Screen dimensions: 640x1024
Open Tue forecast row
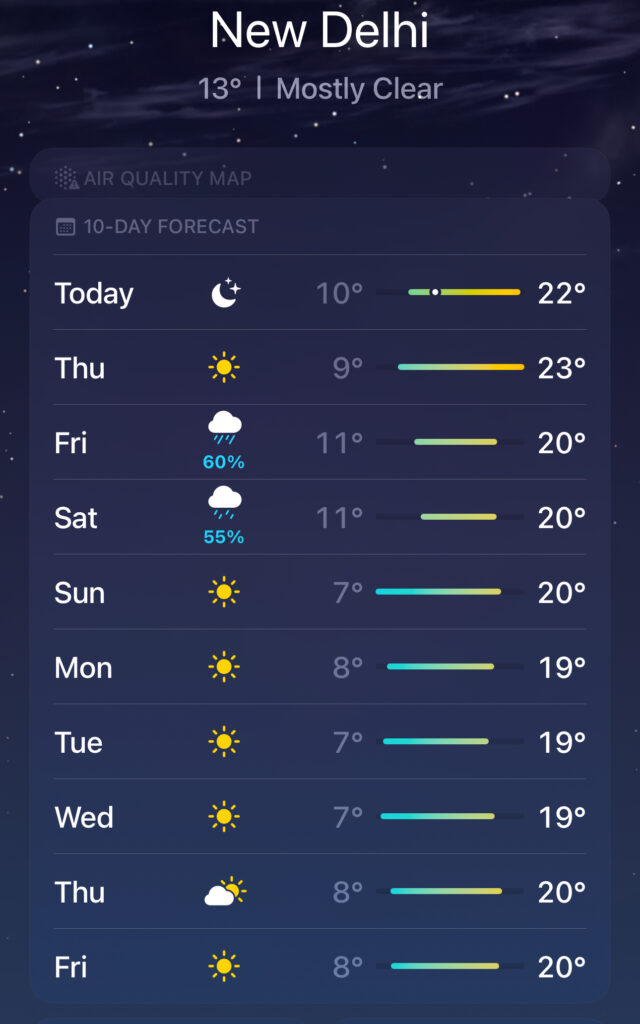point(320,742)
